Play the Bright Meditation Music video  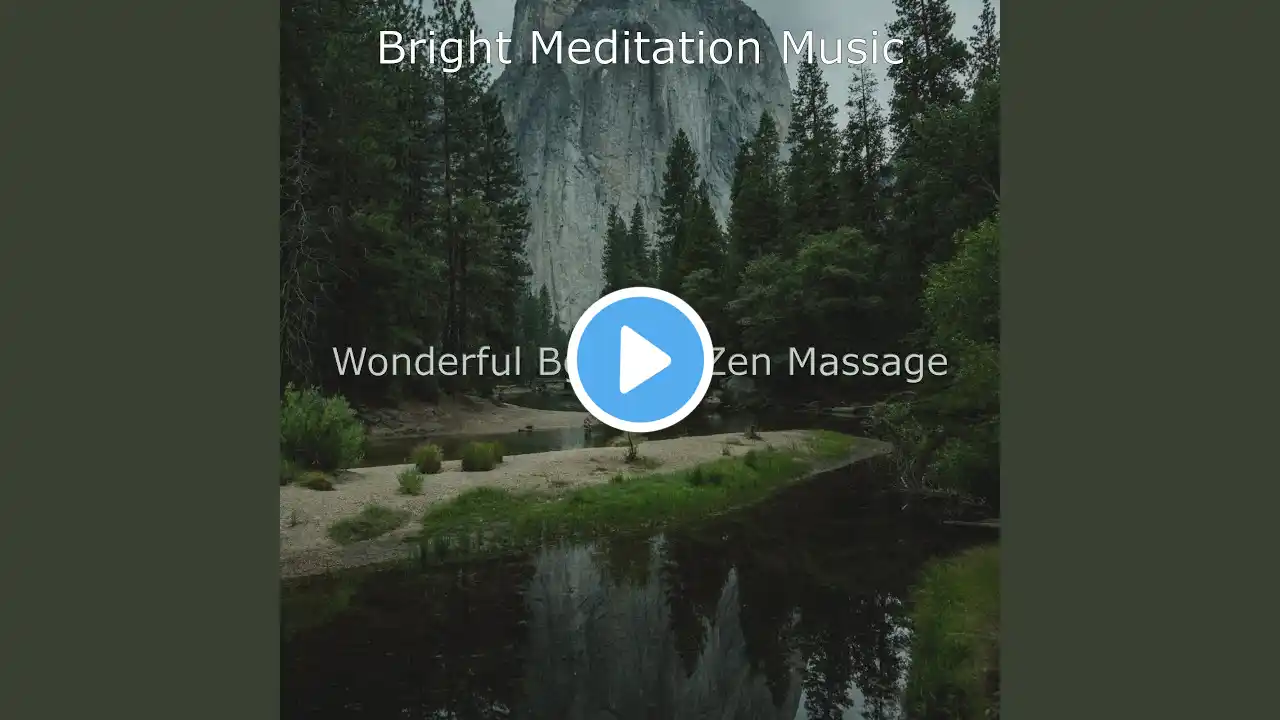640,360
